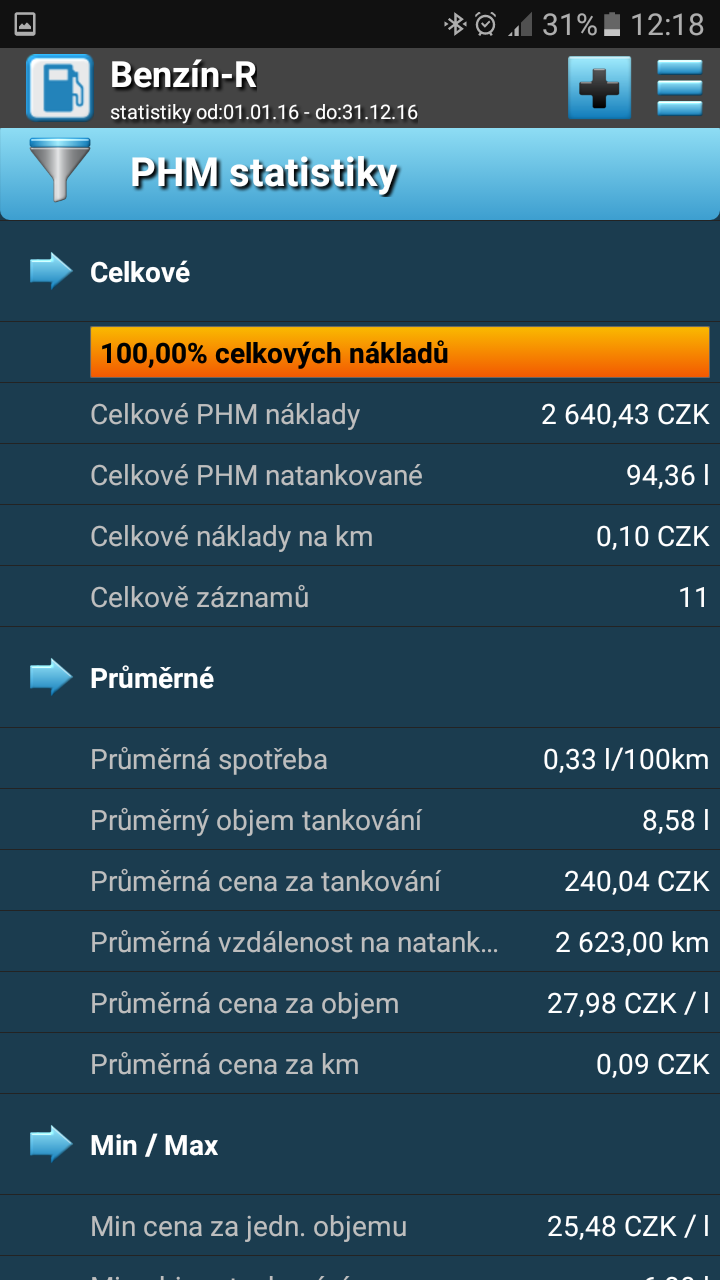Add a new record with the plus button

point(599,88)
